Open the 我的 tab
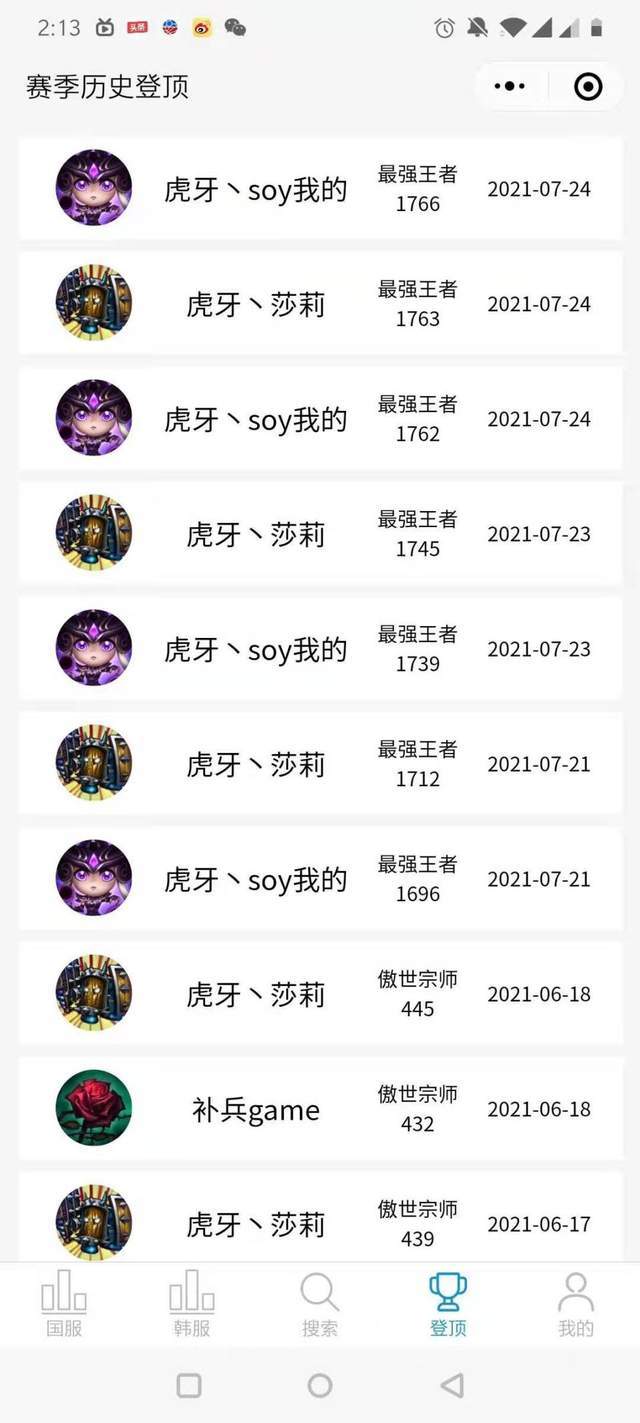 coord(576,1304)
